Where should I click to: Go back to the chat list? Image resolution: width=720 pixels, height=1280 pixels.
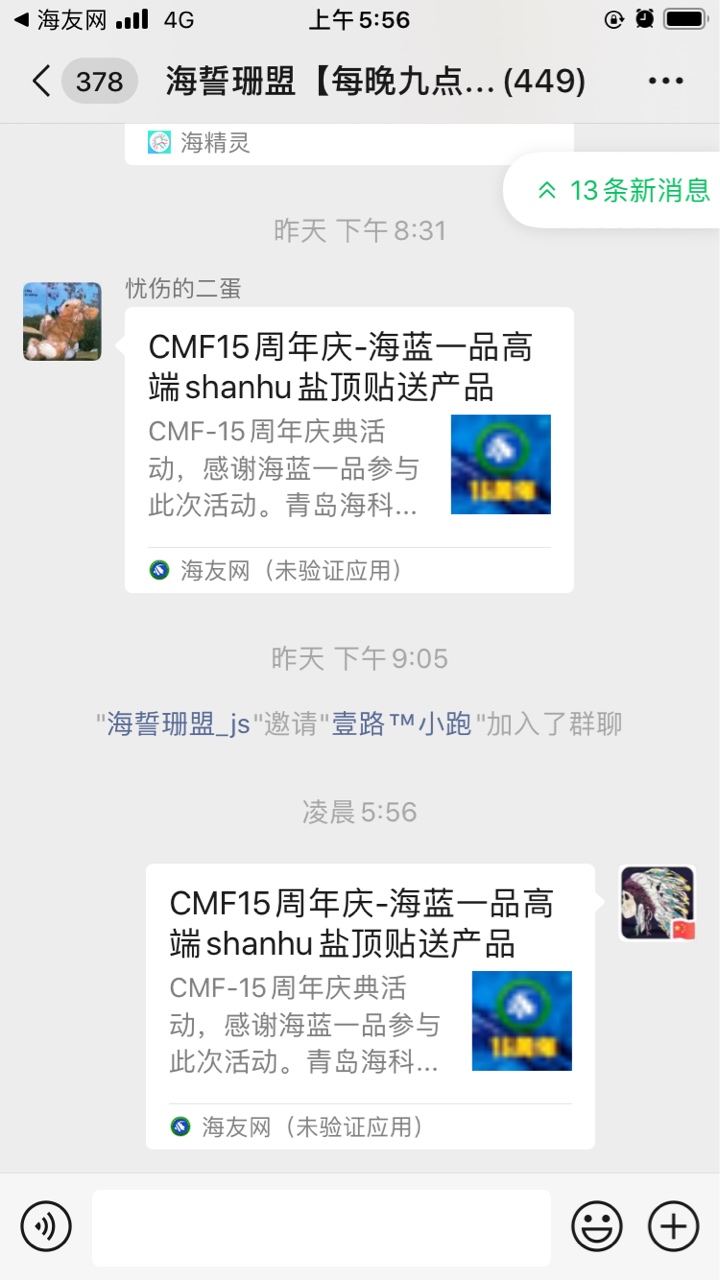click(x=42, y=81)
